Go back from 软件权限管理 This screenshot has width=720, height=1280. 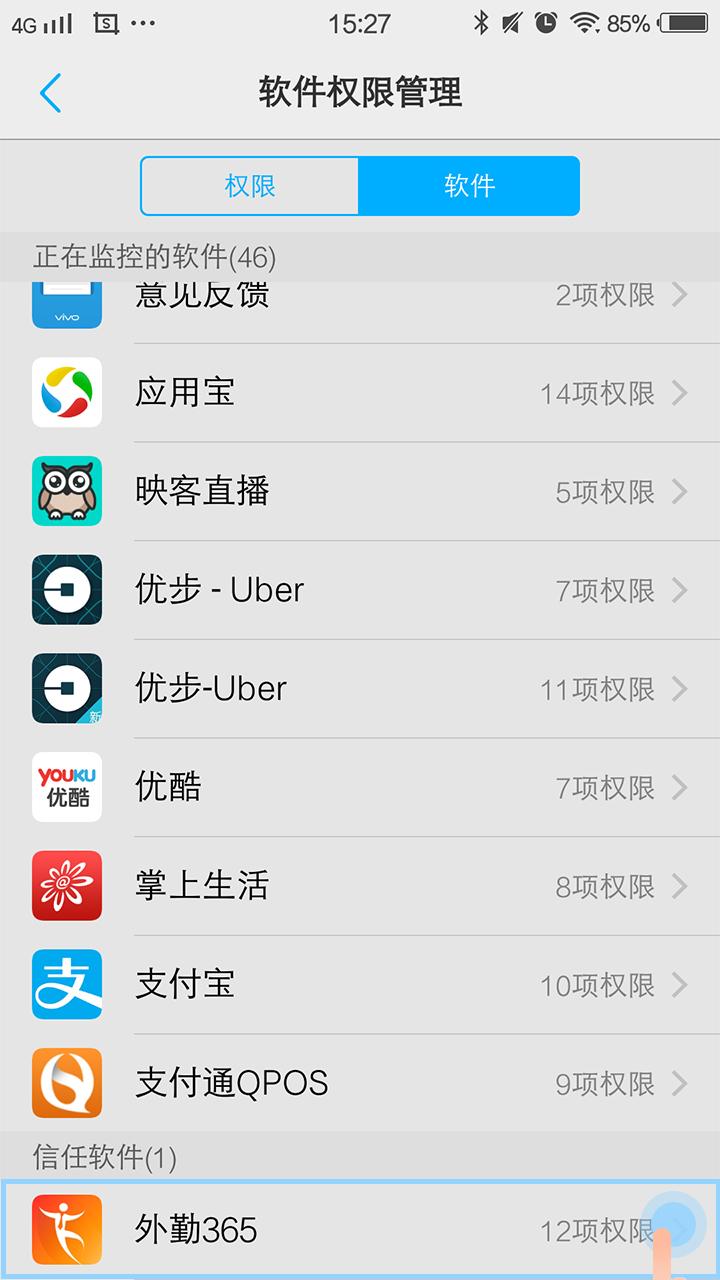point(50,93)
